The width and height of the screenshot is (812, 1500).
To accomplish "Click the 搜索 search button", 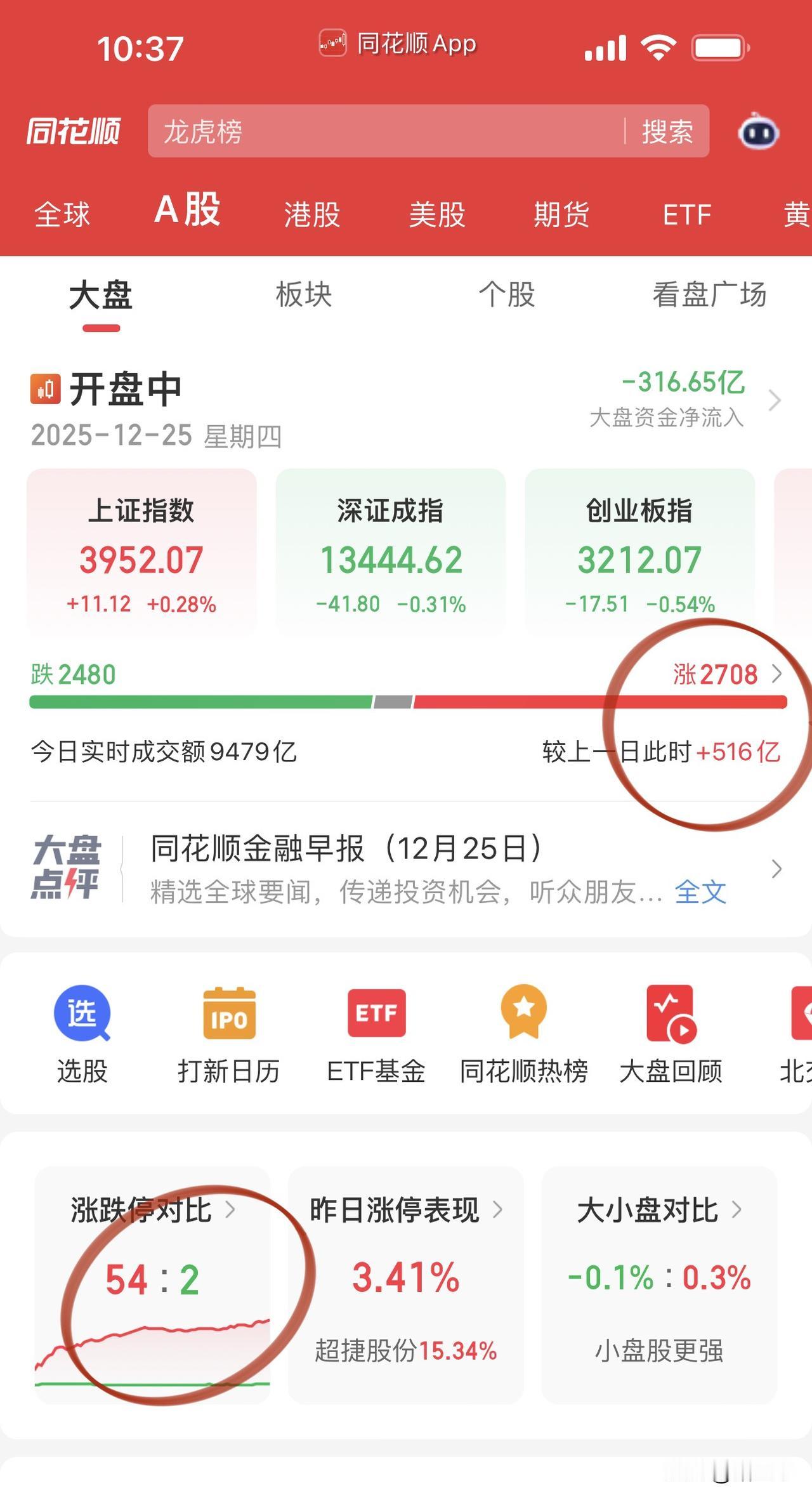I will (669, 131).
